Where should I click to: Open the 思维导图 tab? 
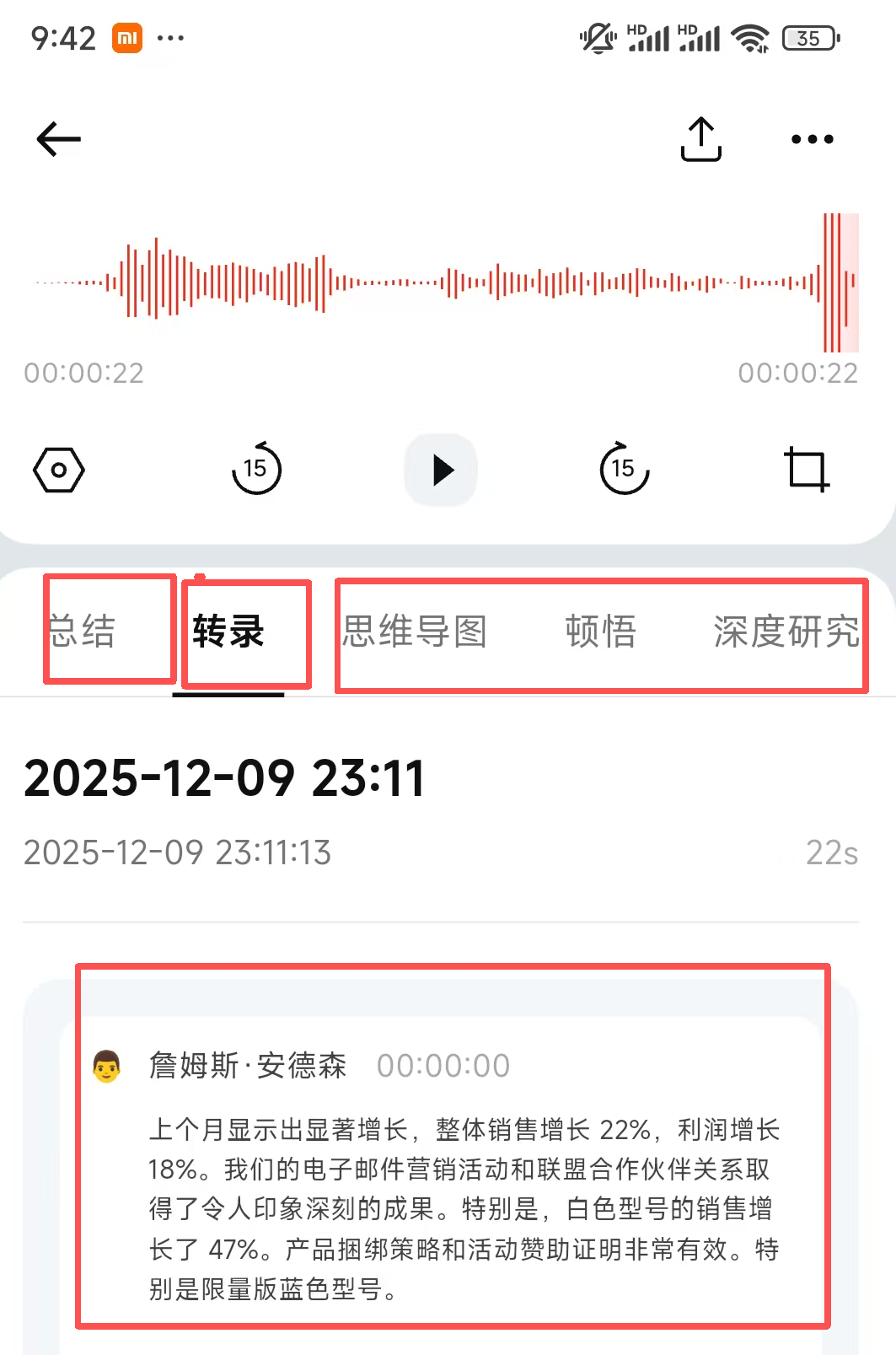[x=416, y=632]
